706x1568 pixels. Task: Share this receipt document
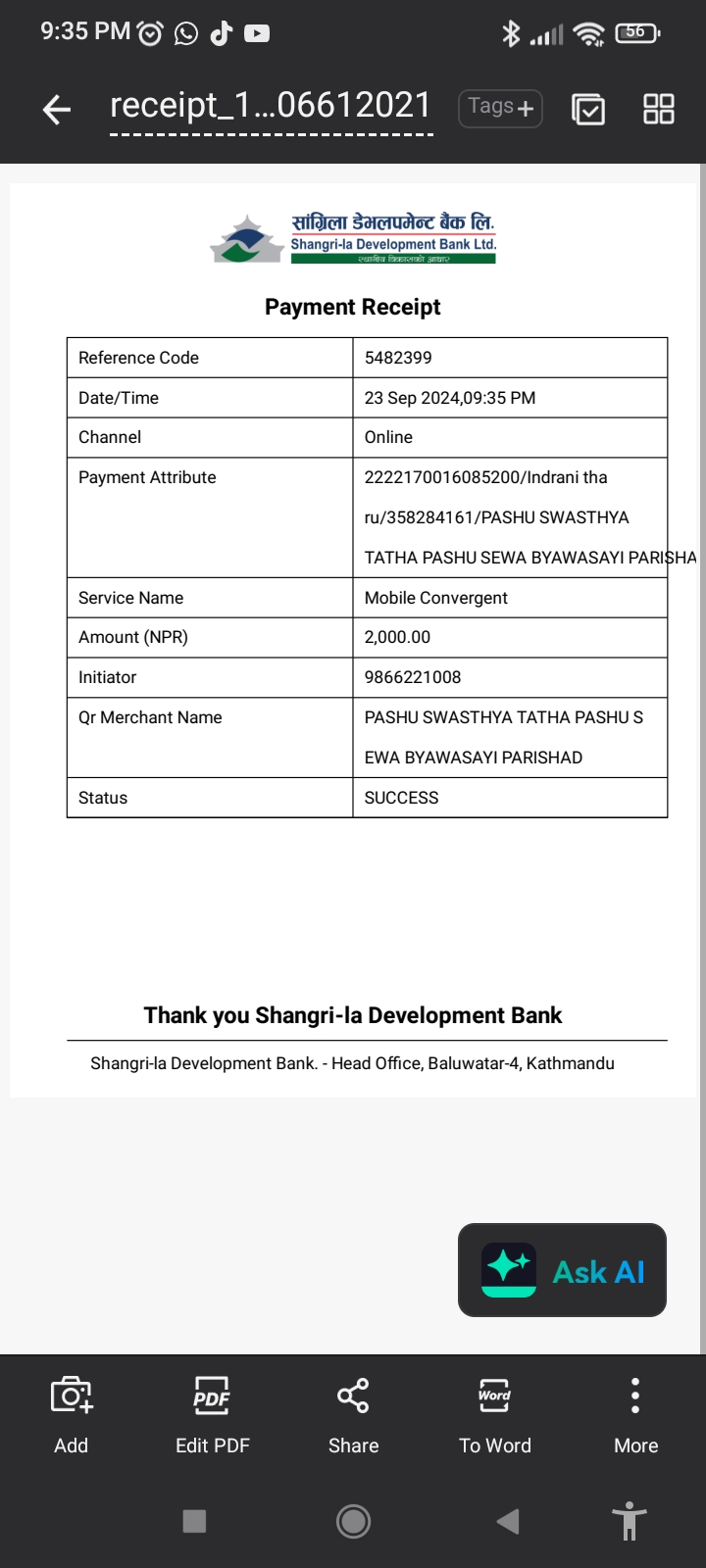pos(353,1415)
